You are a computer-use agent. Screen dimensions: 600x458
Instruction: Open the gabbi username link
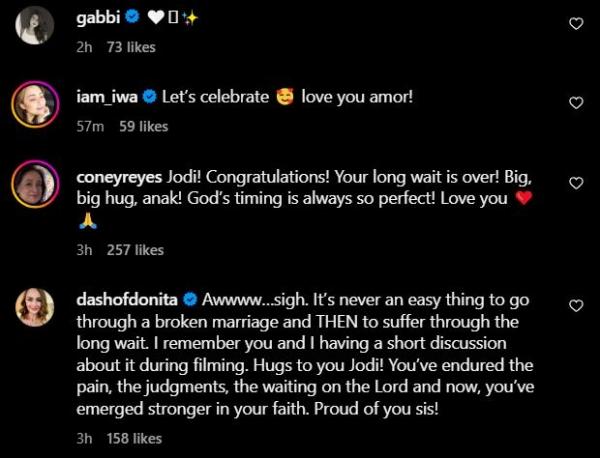pos(97,18)
